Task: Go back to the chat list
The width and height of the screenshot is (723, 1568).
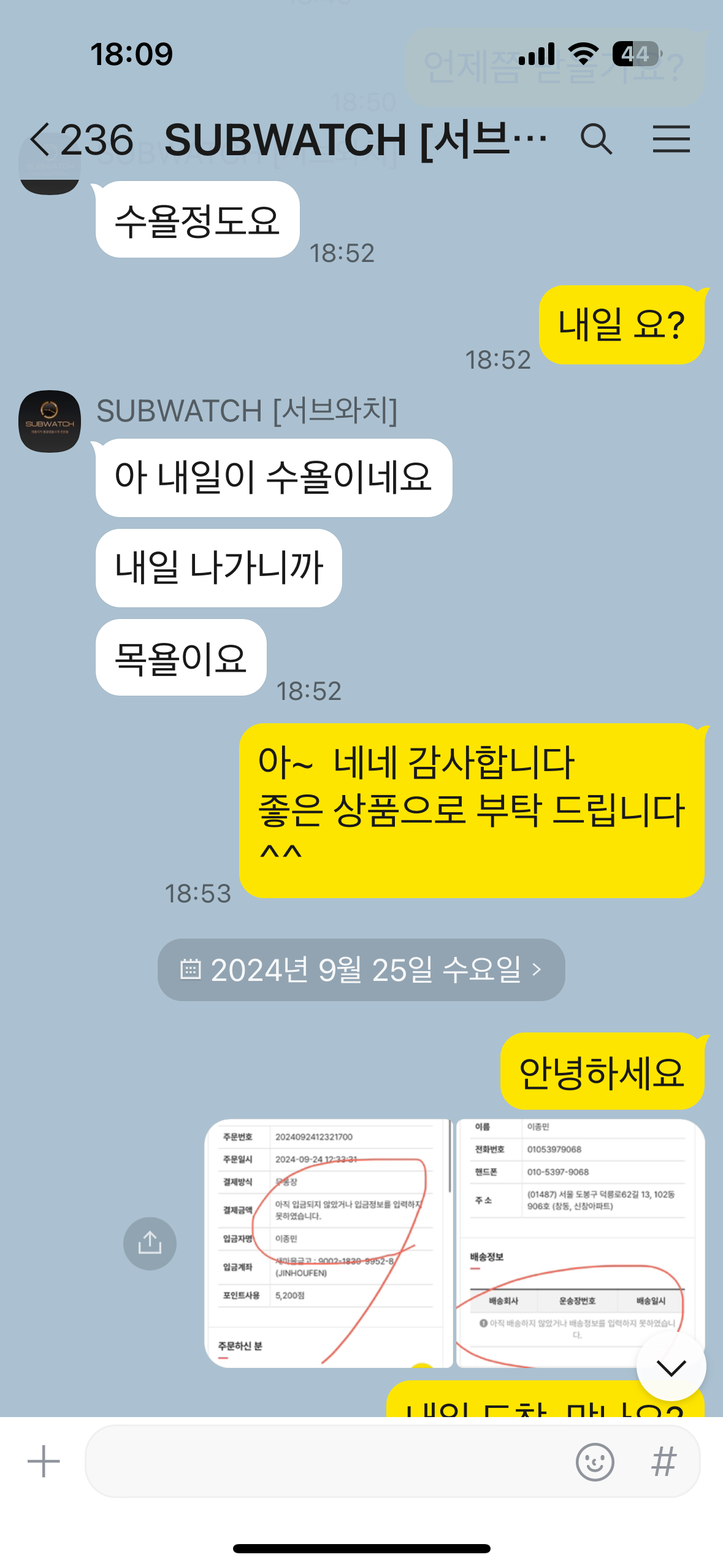Action: tap(40, 140)
